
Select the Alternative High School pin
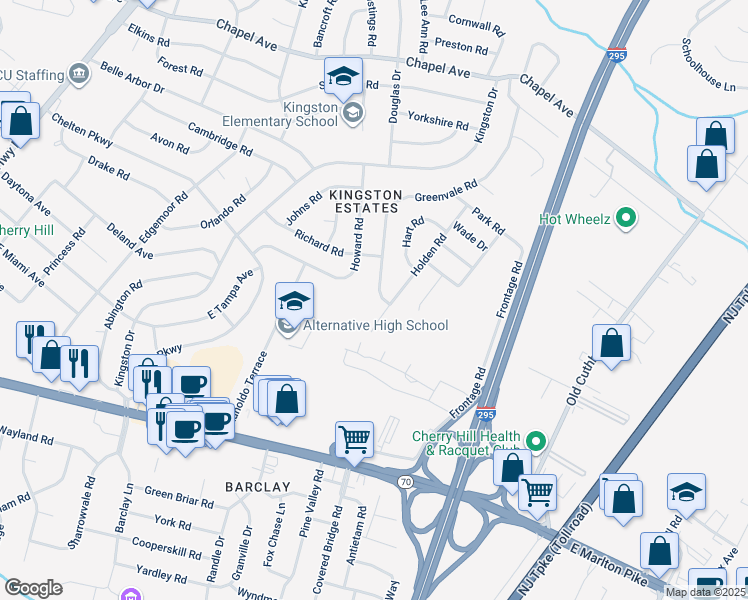[x=285, y=326]
